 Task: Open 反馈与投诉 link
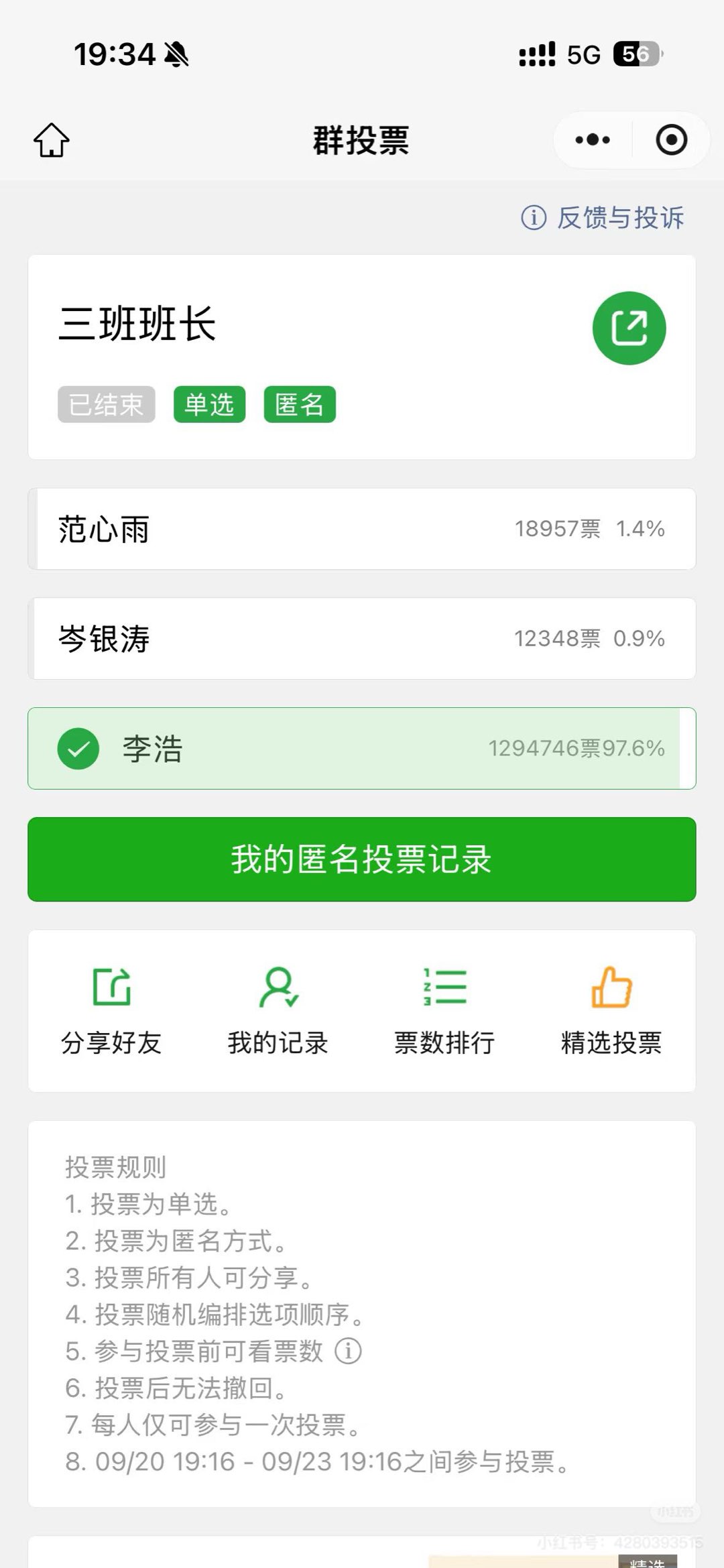[603, 218]
